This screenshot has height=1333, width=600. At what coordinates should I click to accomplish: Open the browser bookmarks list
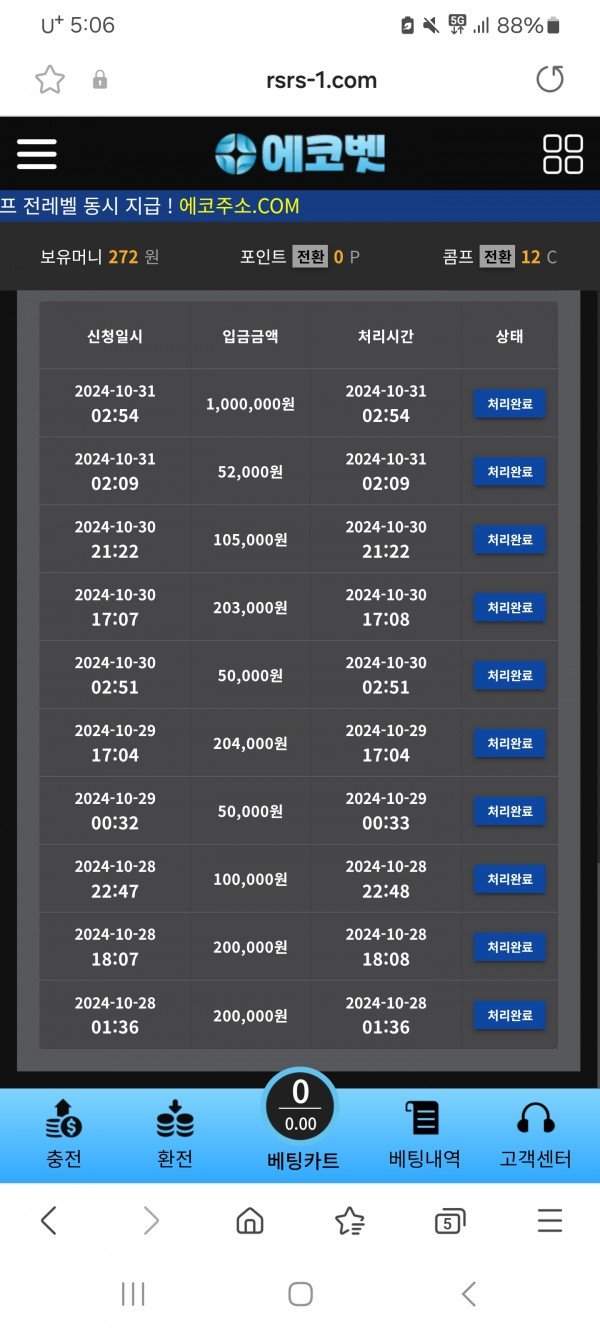point(349,1220)
